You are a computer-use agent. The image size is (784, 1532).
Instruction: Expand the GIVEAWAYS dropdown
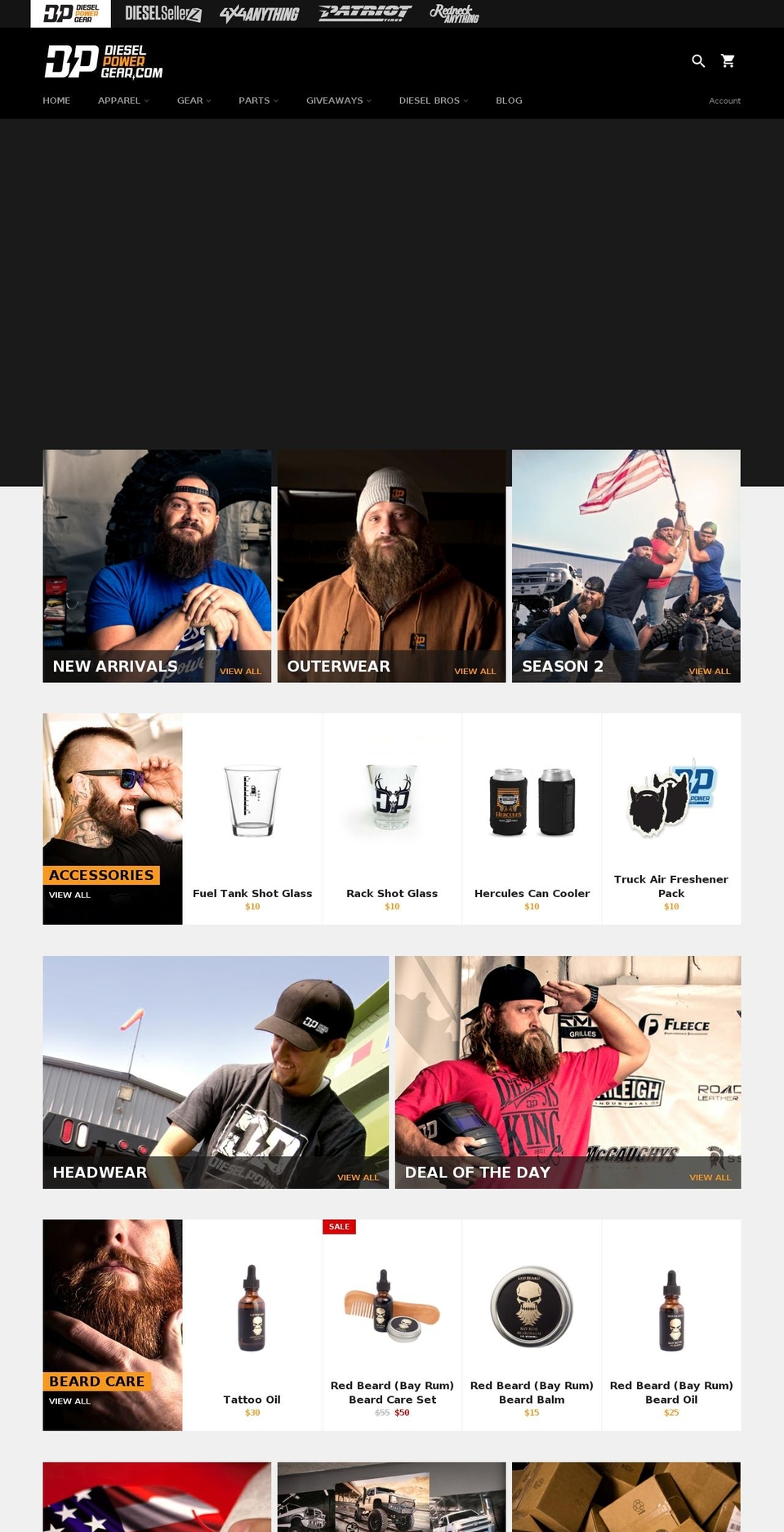coord(337,100)
